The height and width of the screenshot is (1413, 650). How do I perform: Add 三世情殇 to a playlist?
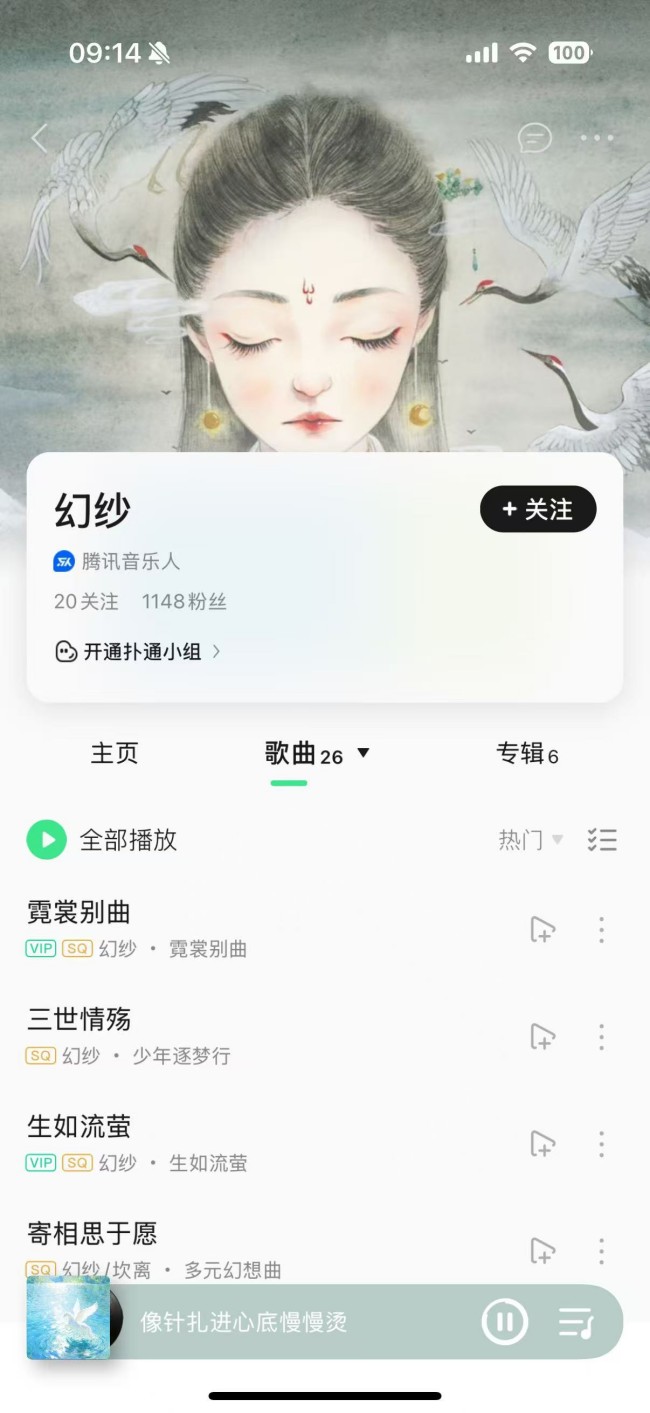(x=542, y=1037)
